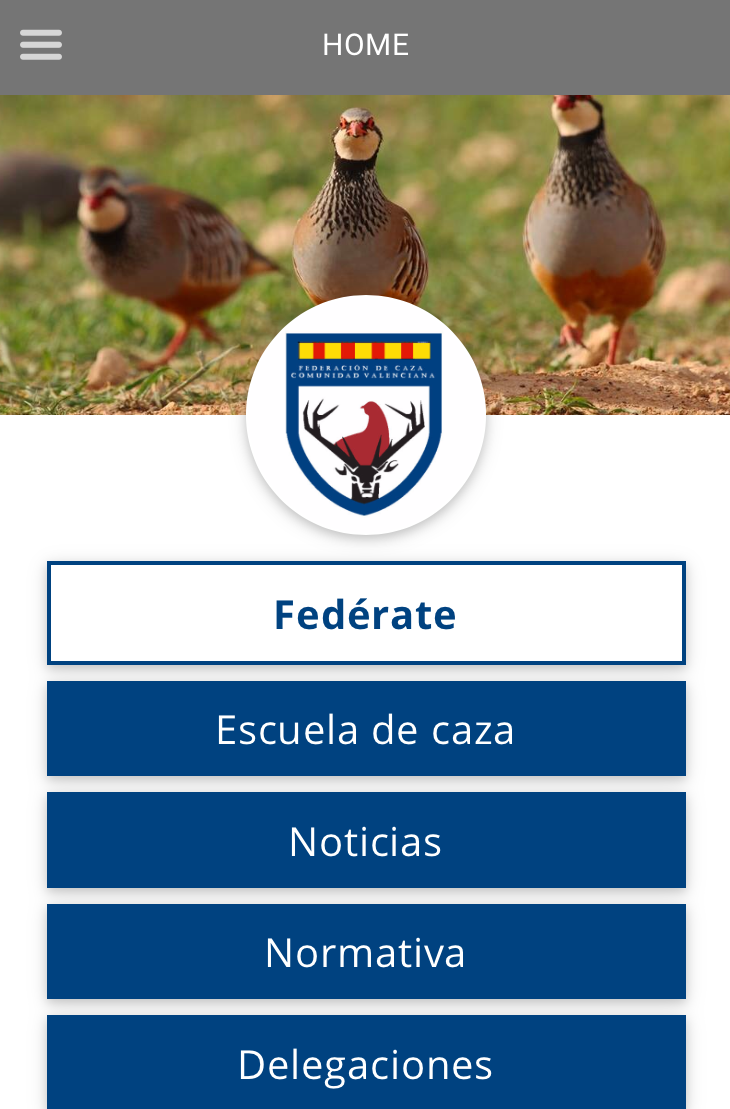The image size is (730, 1109).
Task: Tap the Fedérate button
Action: pyautogui.click(x=366, y=614)
